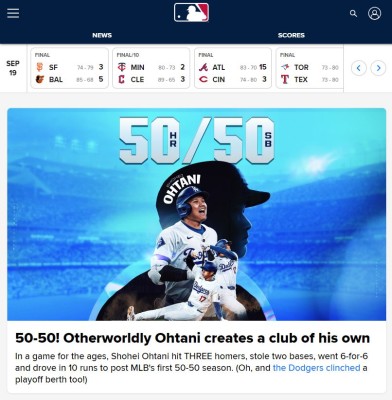Follow the "the Dodgers clinched" link
Image resolution: width=392 pixels, height=400 pixels.
click(x=316, y=368)
